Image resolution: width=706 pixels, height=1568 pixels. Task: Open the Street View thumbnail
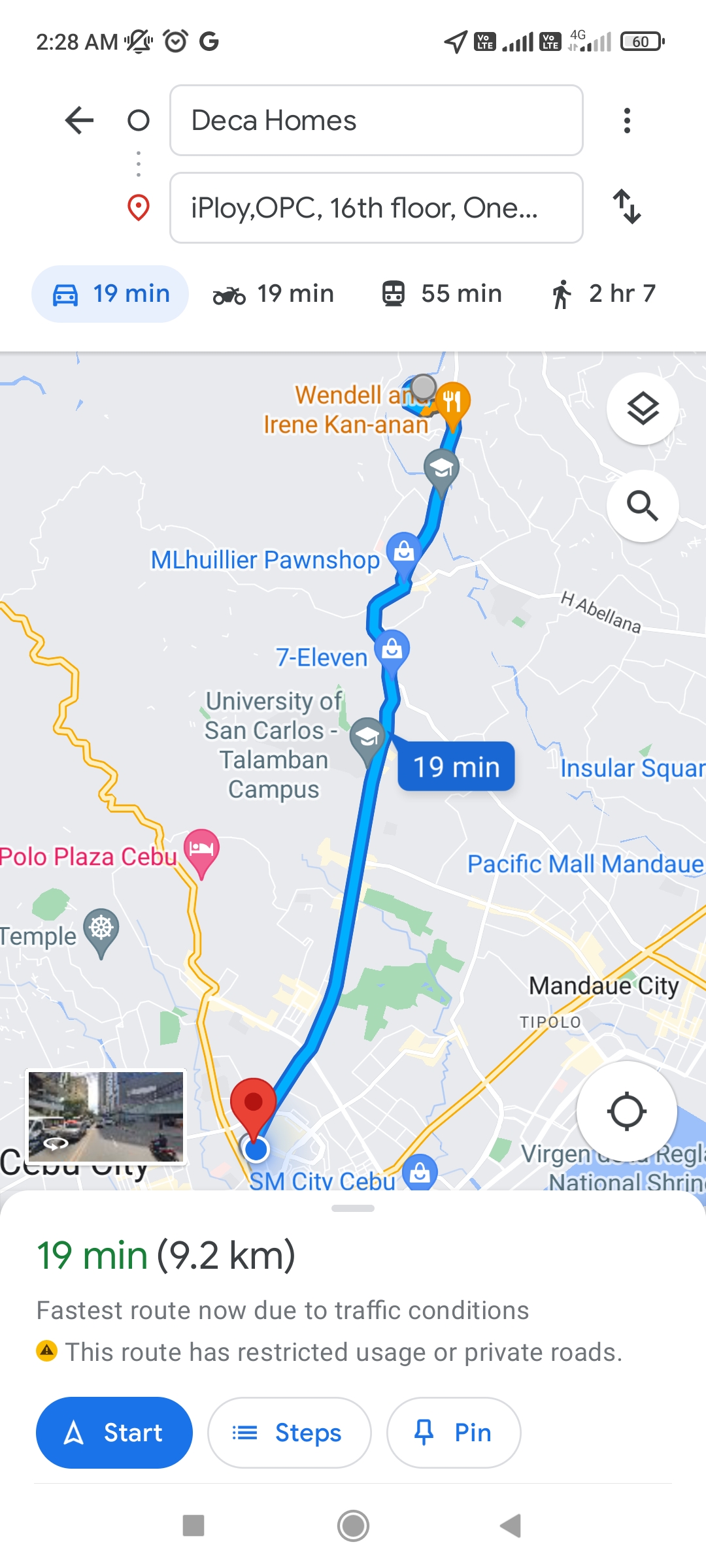106,1117
